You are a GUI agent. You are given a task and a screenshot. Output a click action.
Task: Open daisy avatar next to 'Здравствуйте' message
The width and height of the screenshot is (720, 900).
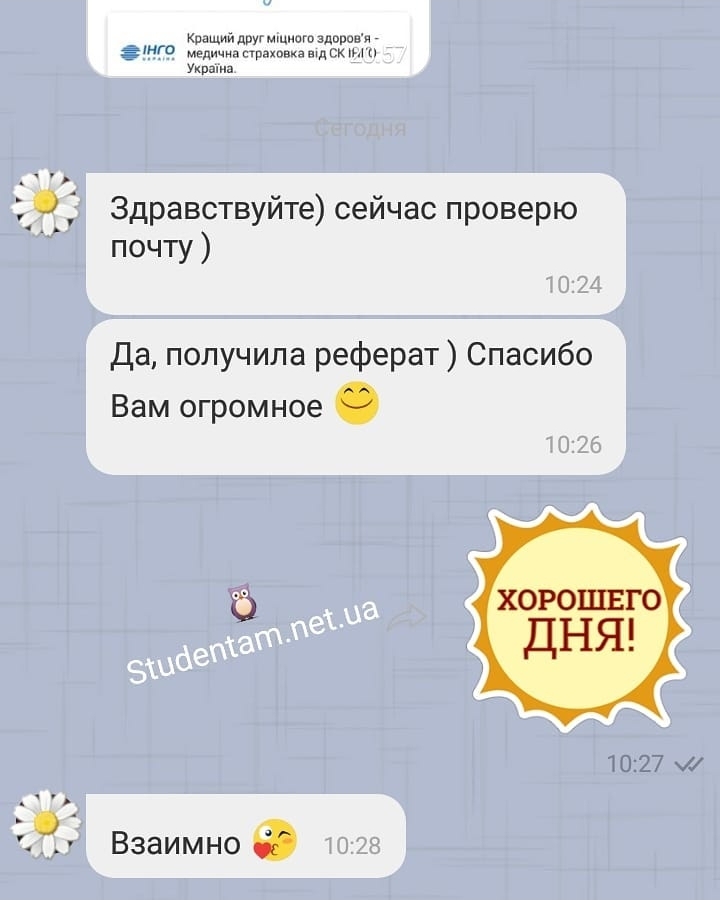(x=44, y=203)
